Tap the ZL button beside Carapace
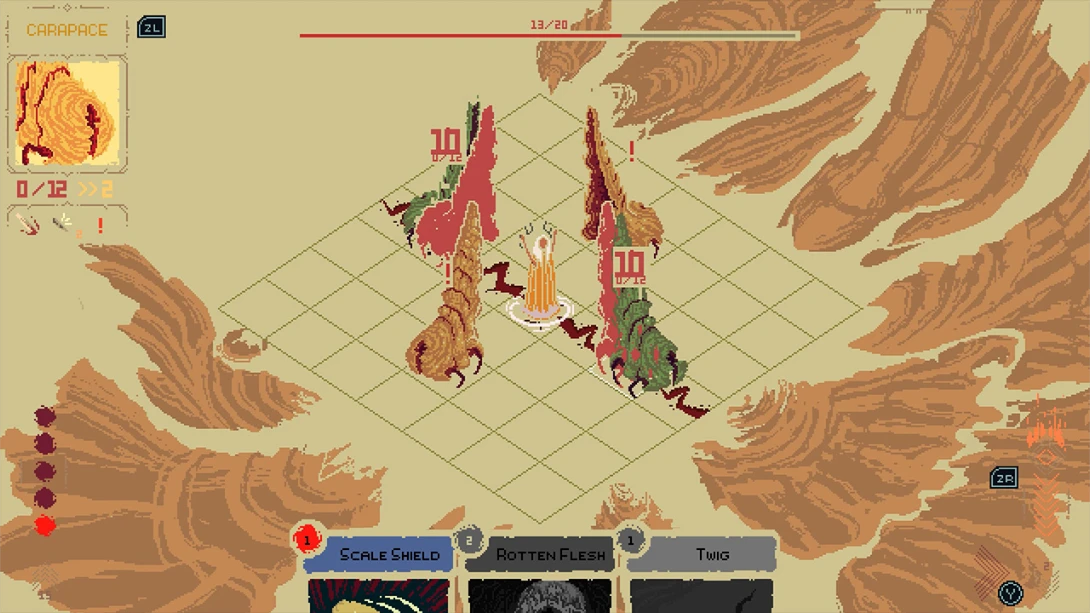Viewport: 1090px width, 613px height. point(151,28)
